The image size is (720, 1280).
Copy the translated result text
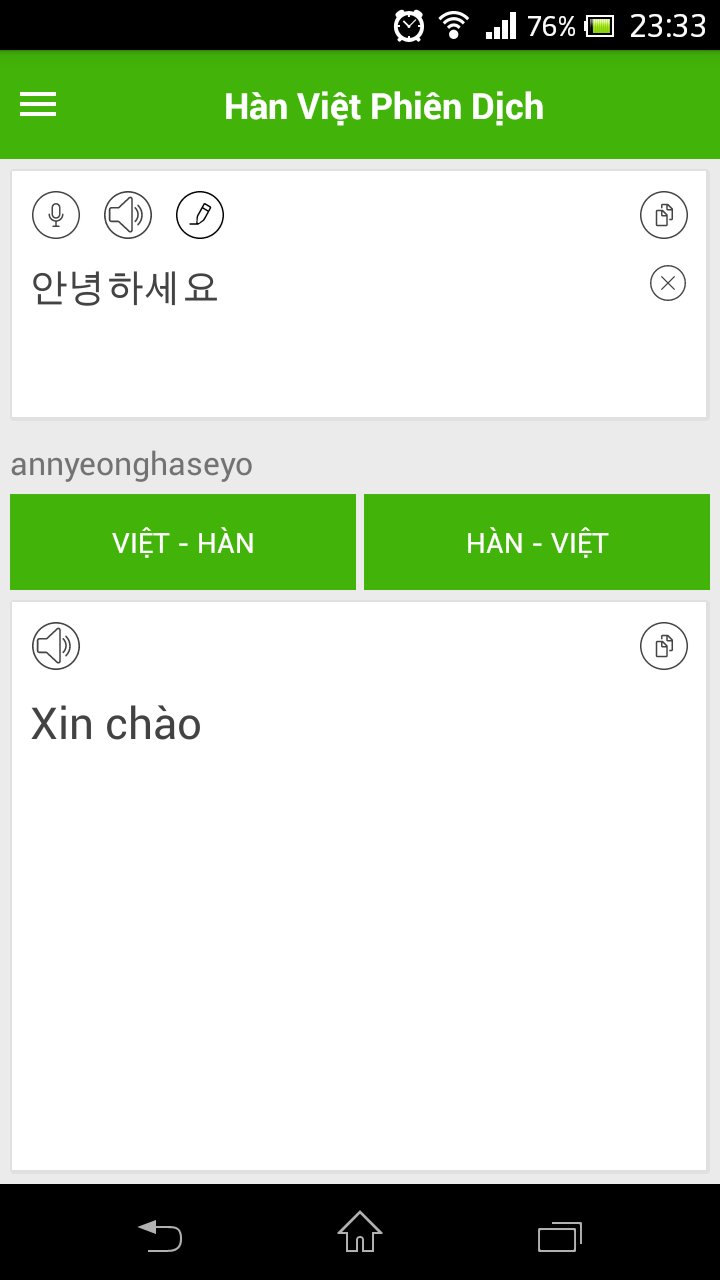664,646
